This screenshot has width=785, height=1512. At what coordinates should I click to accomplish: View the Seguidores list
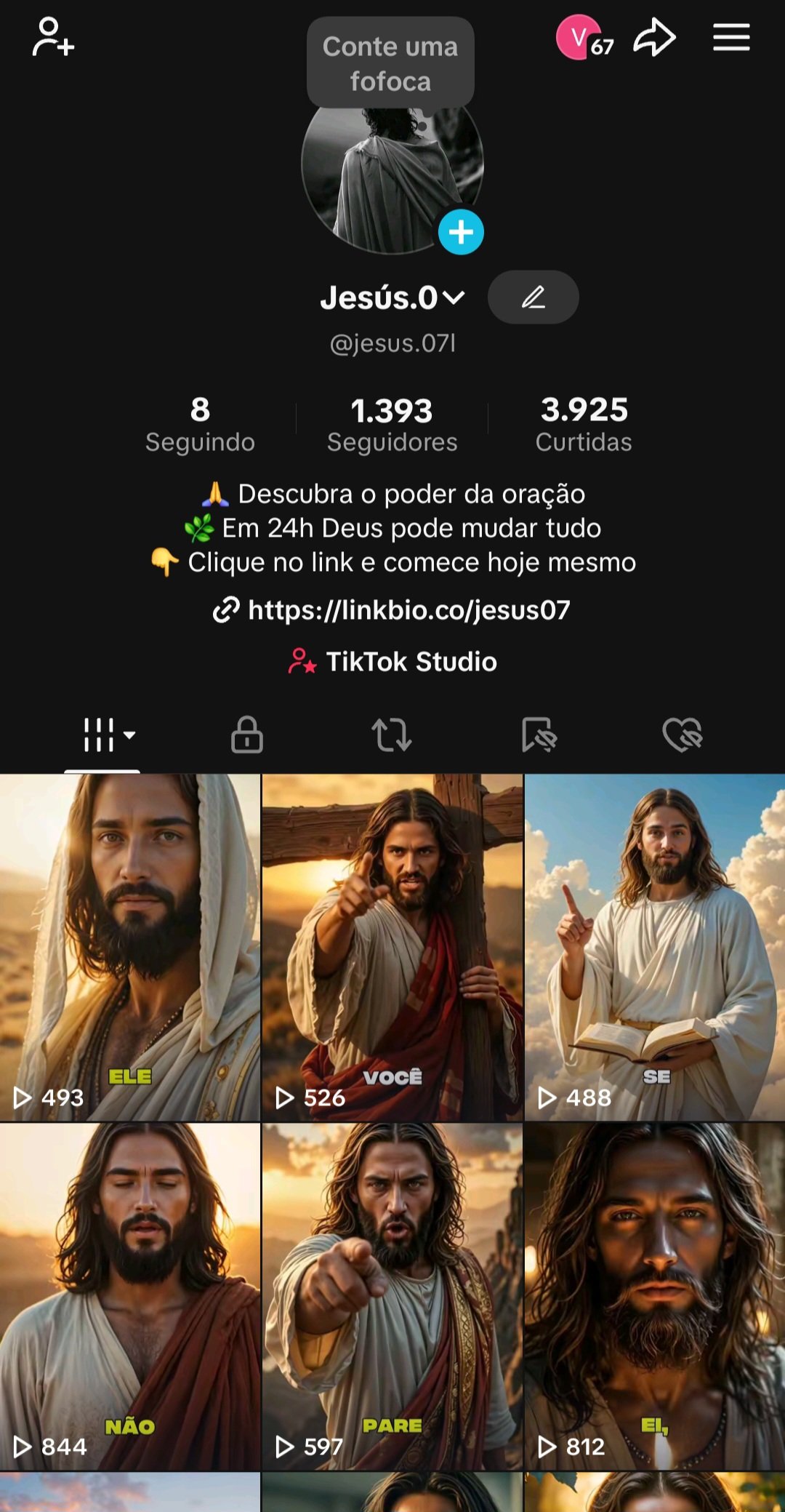point(392,424)
